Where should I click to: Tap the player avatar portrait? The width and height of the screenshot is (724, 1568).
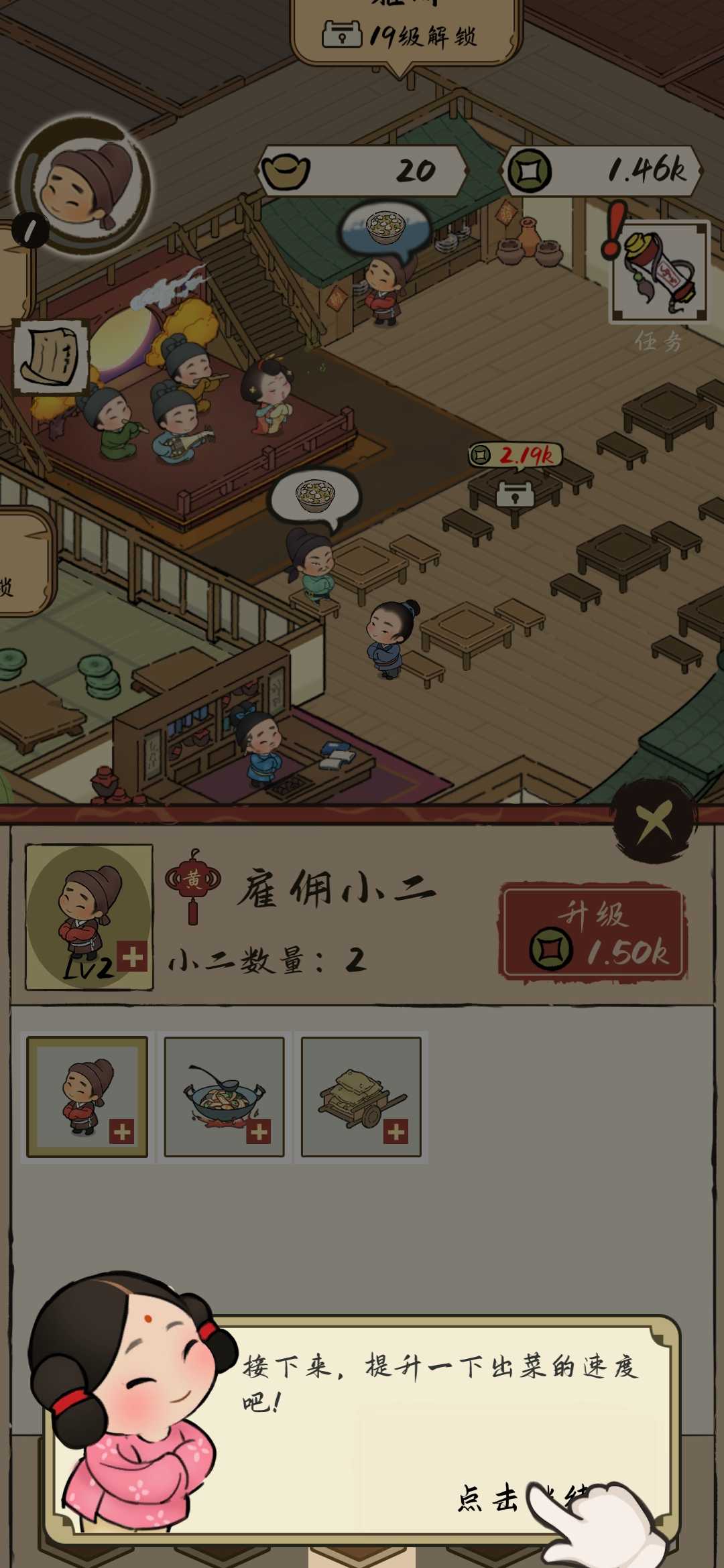point(84,184)
